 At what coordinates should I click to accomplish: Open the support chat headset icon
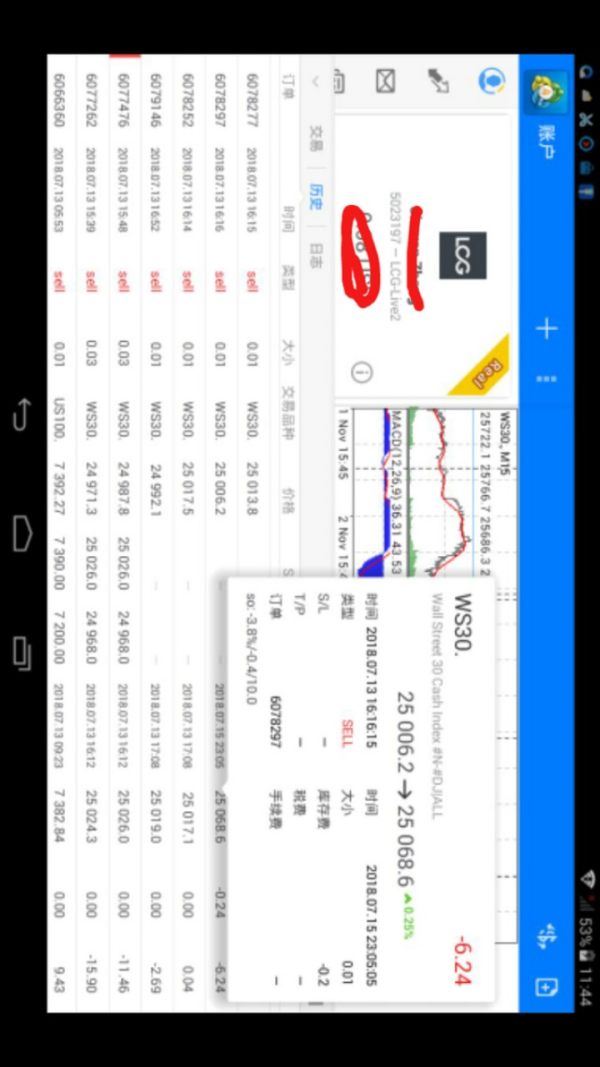point(491,80)
